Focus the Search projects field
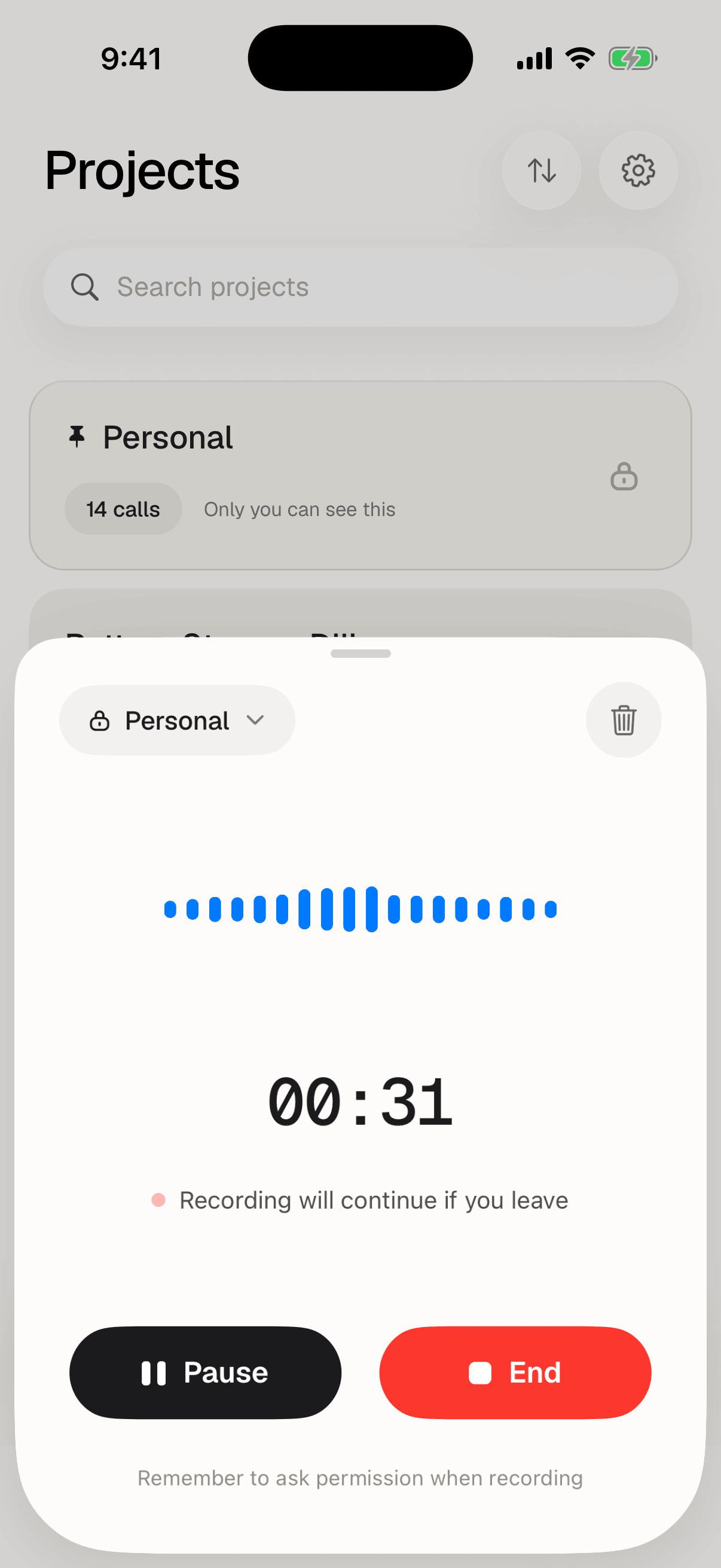Viewport: 721px width, 1568px height. coord(360,286)
